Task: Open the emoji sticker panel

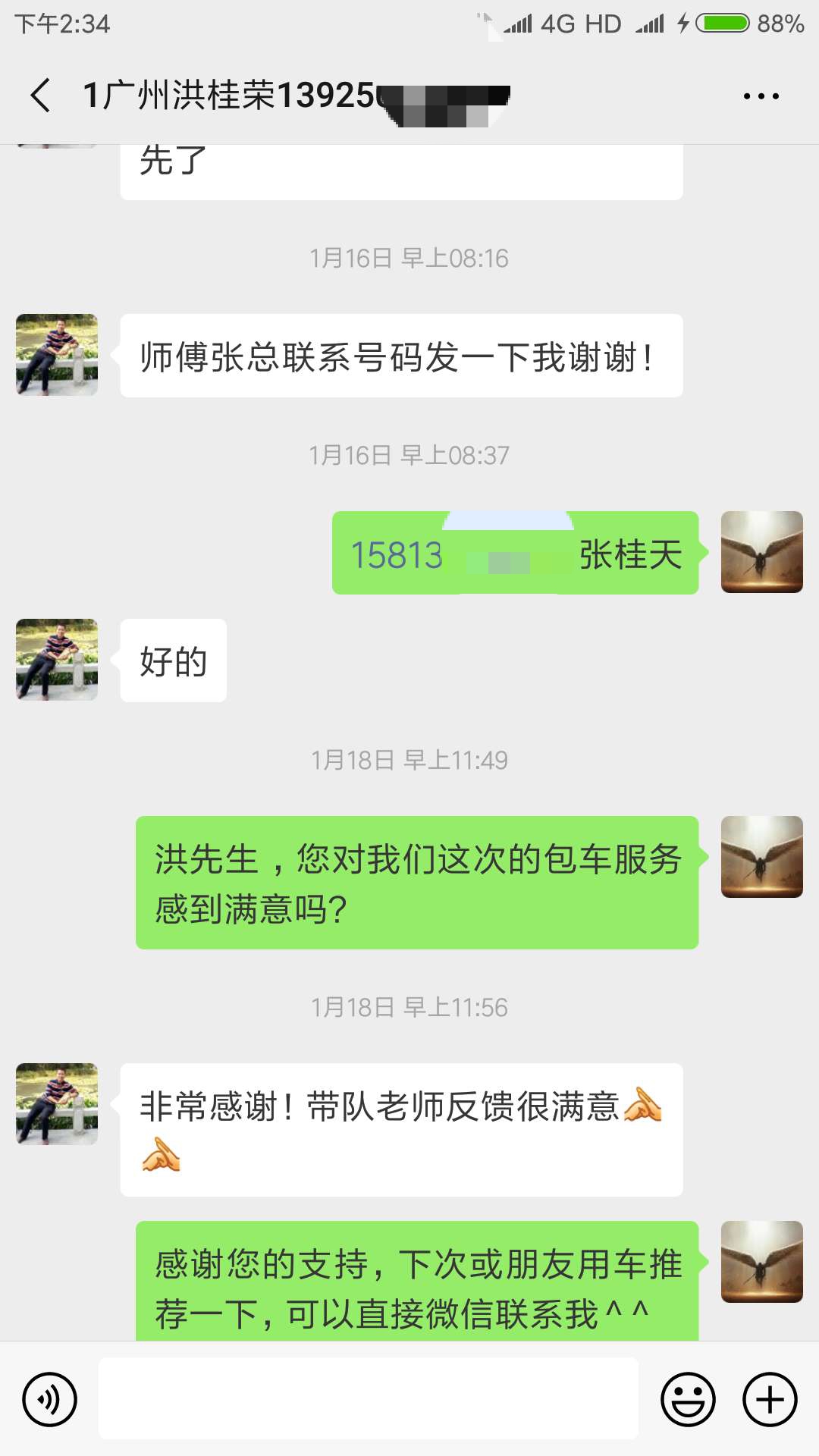Action: 688,1399
